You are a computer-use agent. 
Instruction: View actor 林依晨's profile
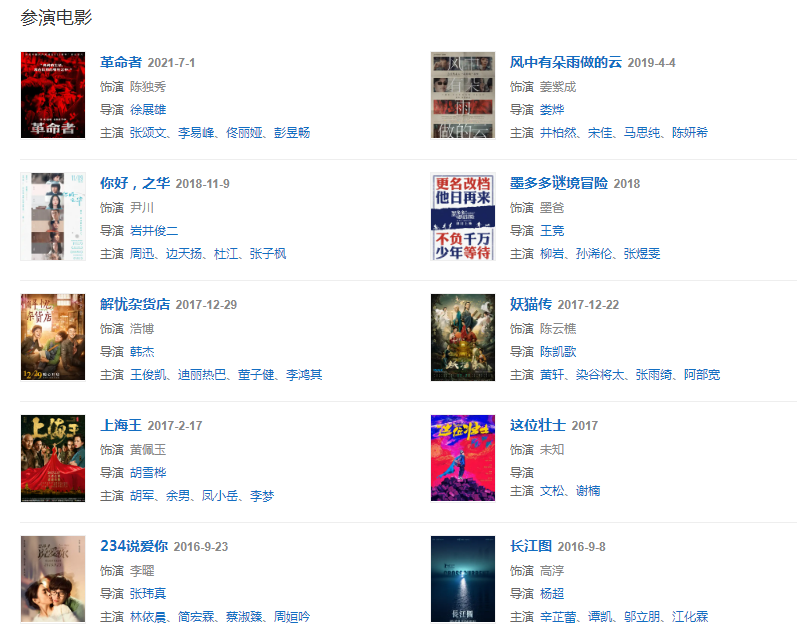tap(148, 617)
